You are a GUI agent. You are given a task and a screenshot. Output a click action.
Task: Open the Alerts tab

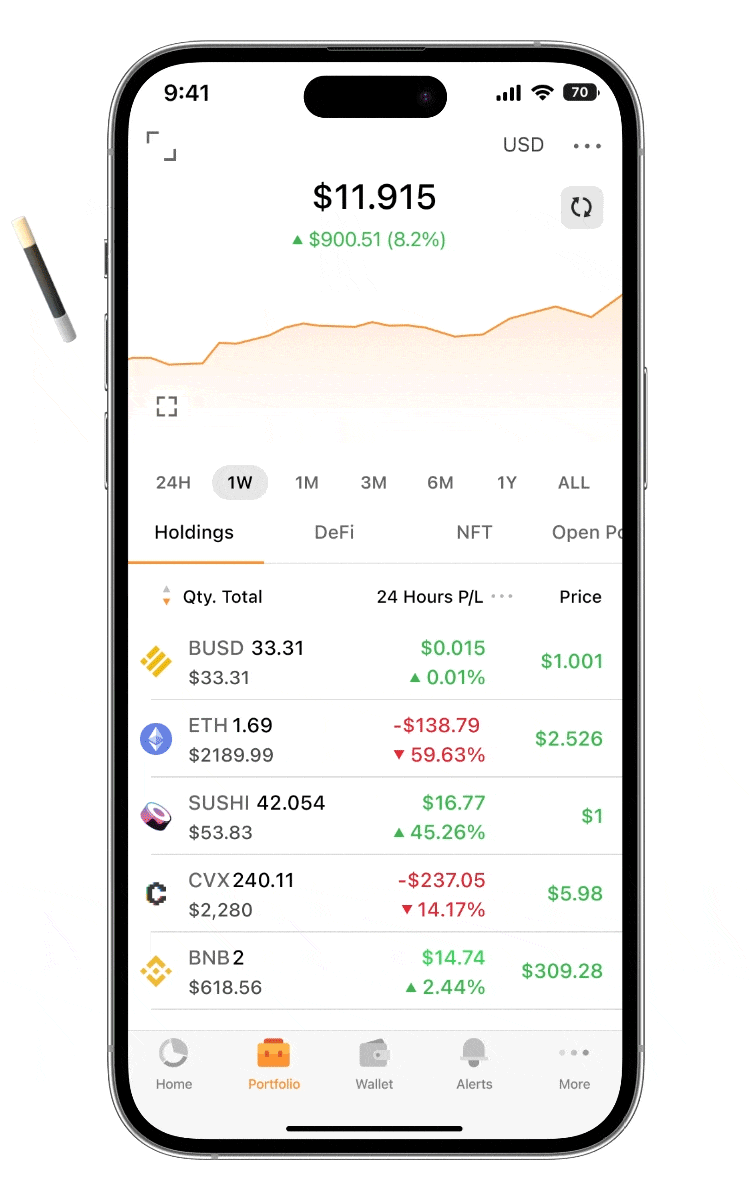coord(474,1064)
